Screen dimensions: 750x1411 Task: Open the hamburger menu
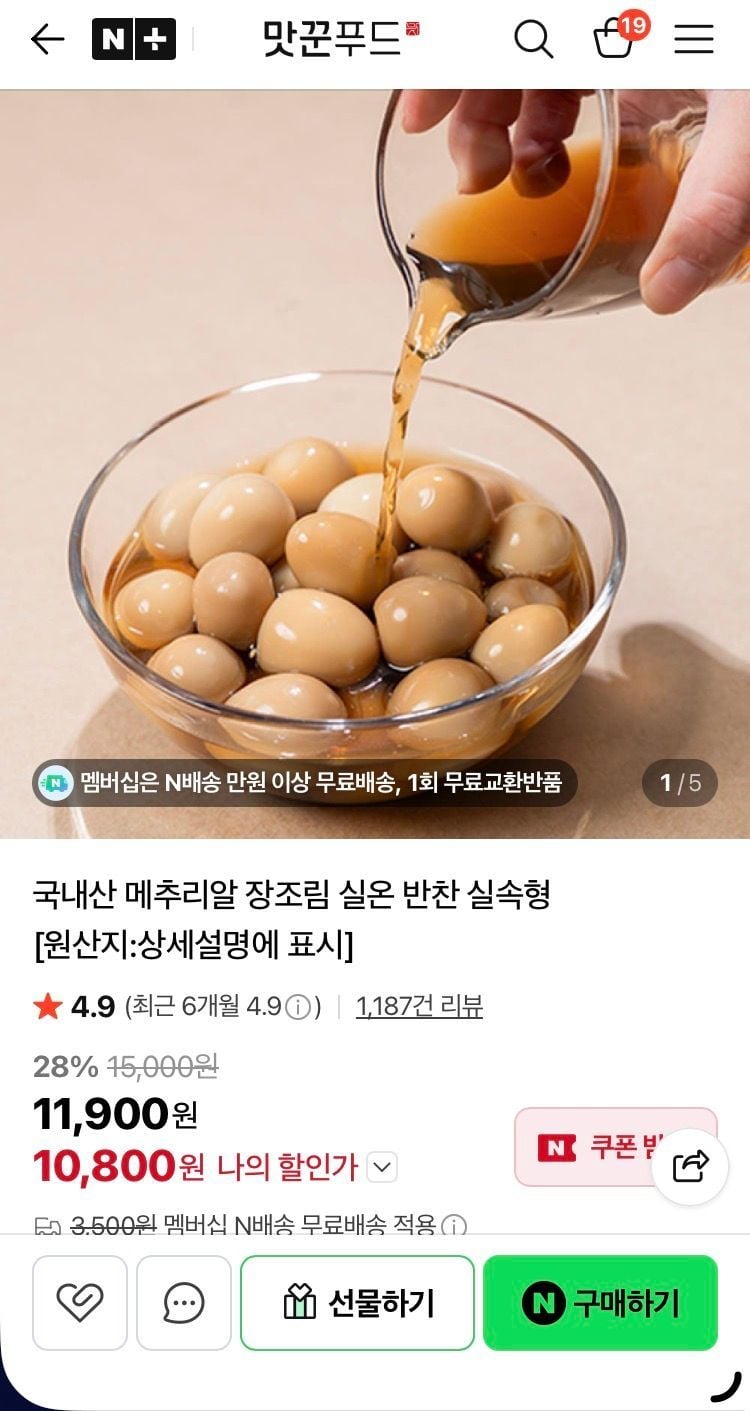(x=693, y=40)
